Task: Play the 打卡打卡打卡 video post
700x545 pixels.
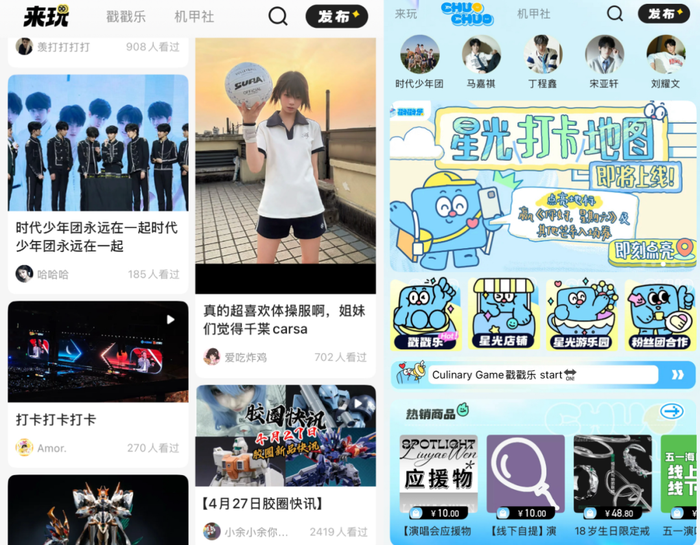Action: (97, 348)
